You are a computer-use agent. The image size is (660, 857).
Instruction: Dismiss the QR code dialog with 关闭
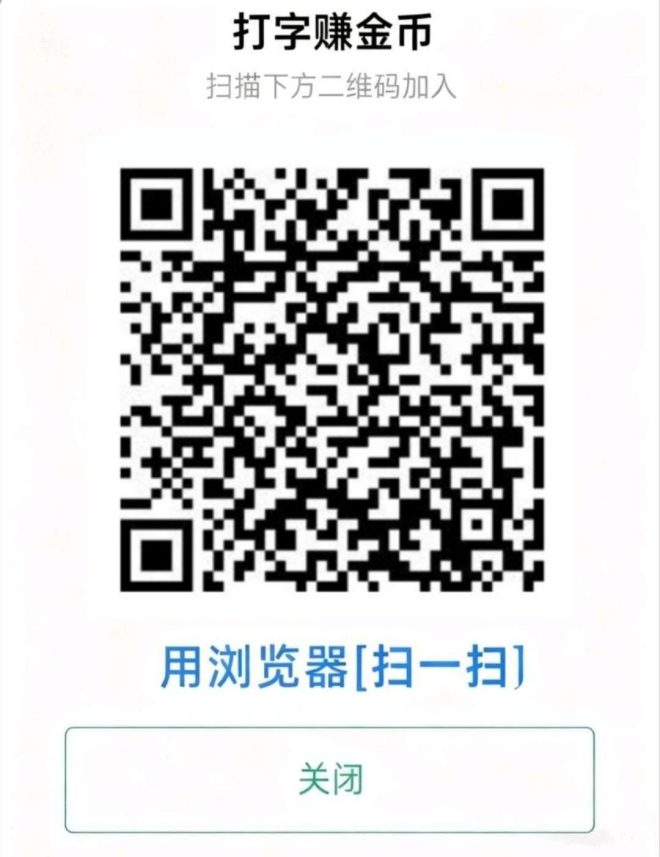330,779
